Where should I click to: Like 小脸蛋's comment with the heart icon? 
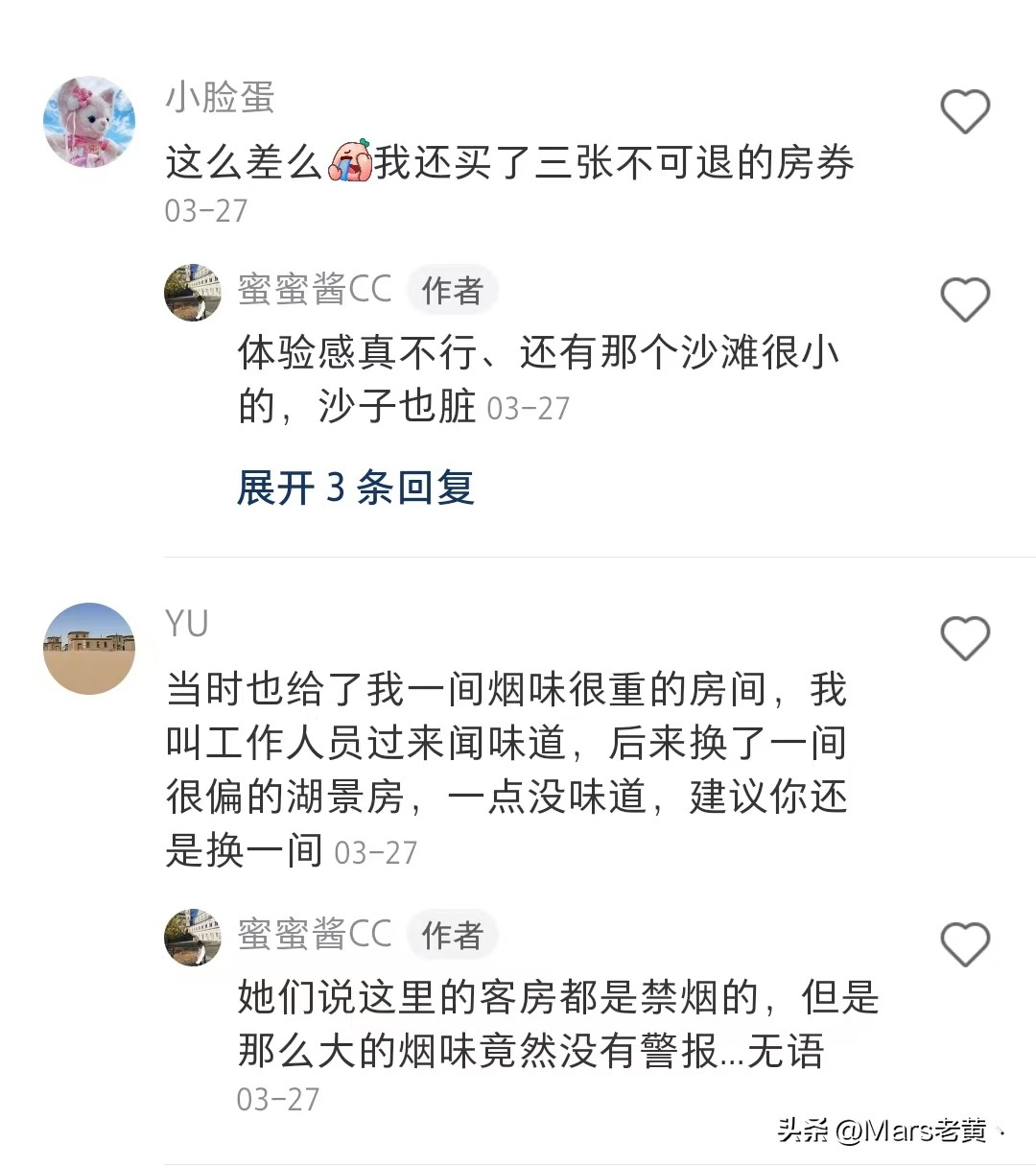click(966, 112)
